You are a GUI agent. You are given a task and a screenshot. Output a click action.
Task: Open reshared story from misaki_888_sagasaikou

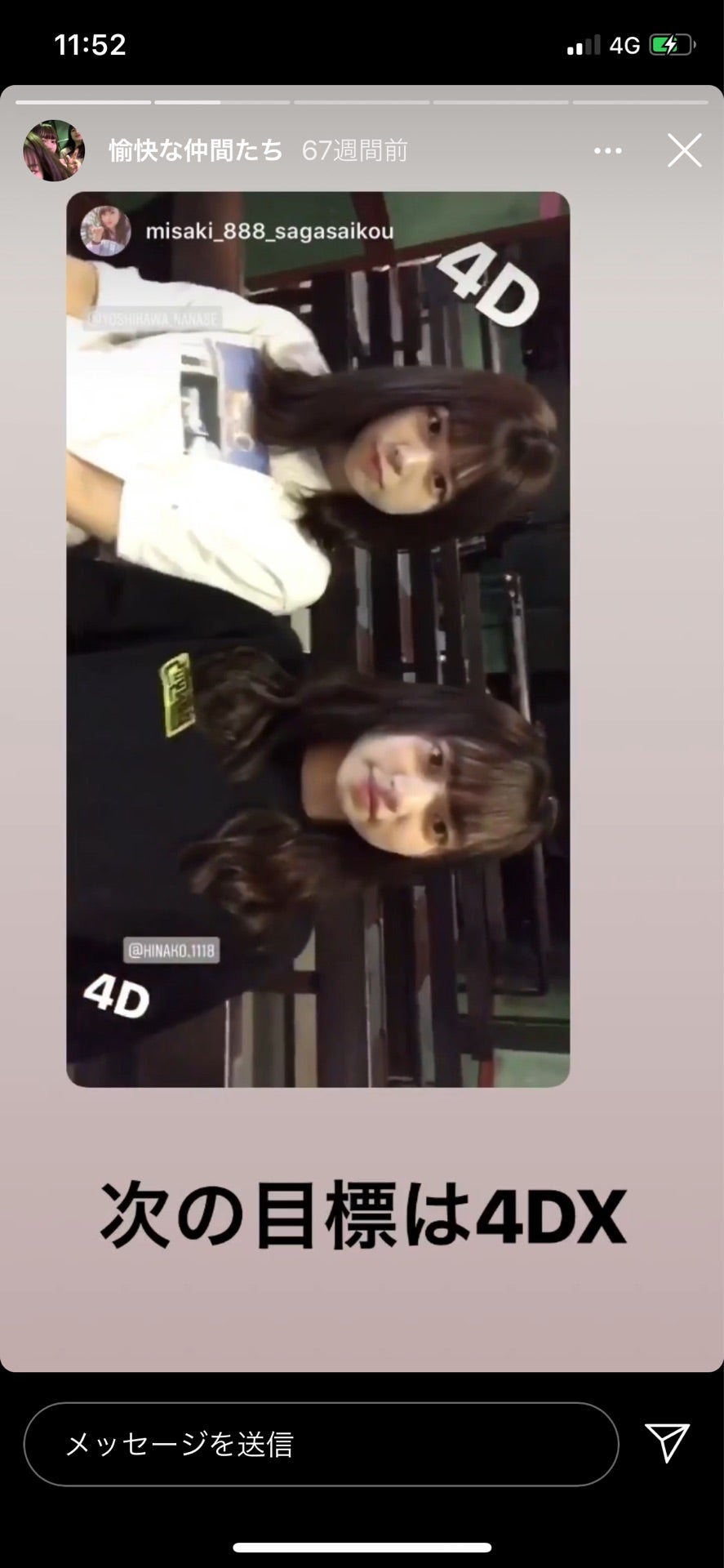pos(318,639)
